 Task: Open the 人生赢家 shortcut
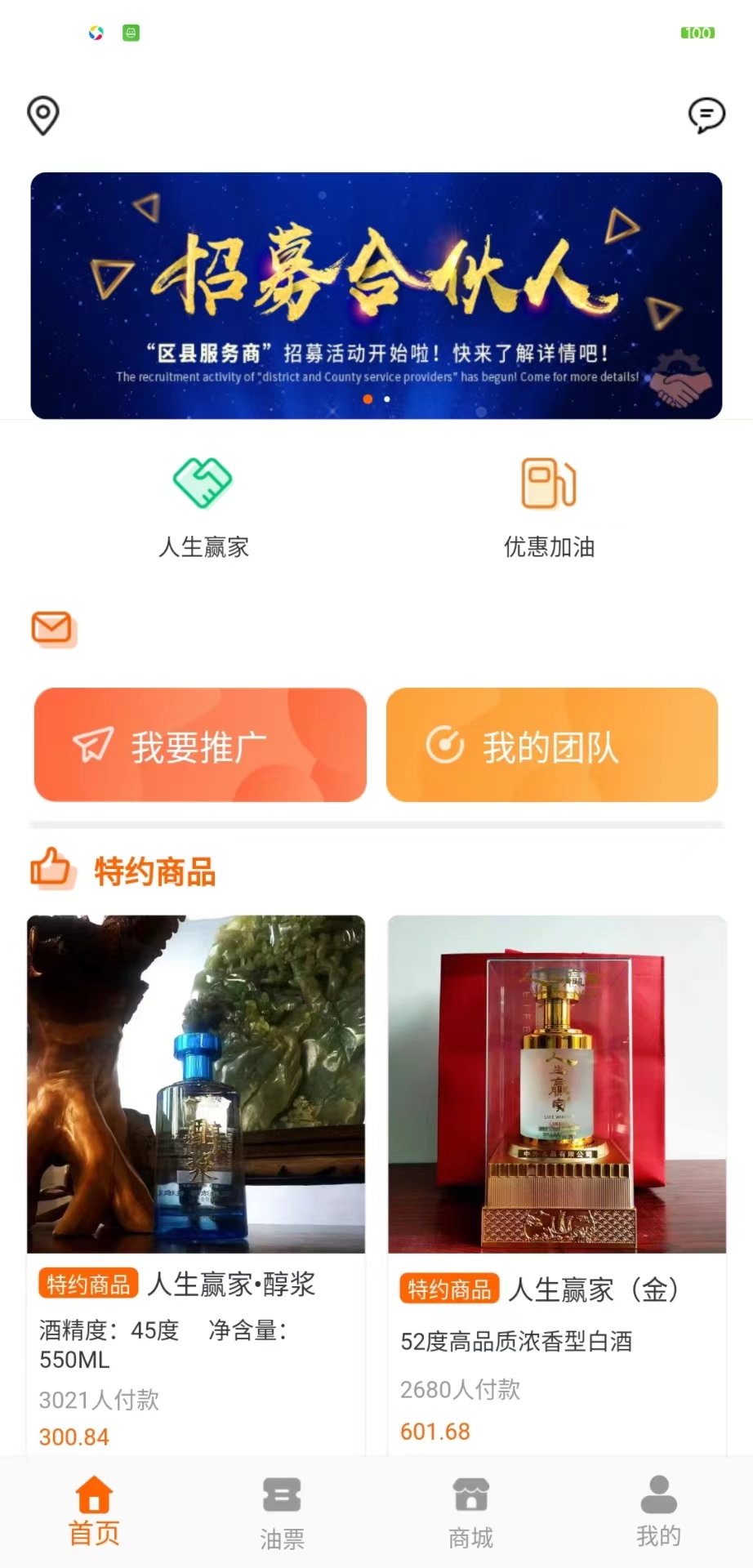pyautogui.click(x=203, y=507)
